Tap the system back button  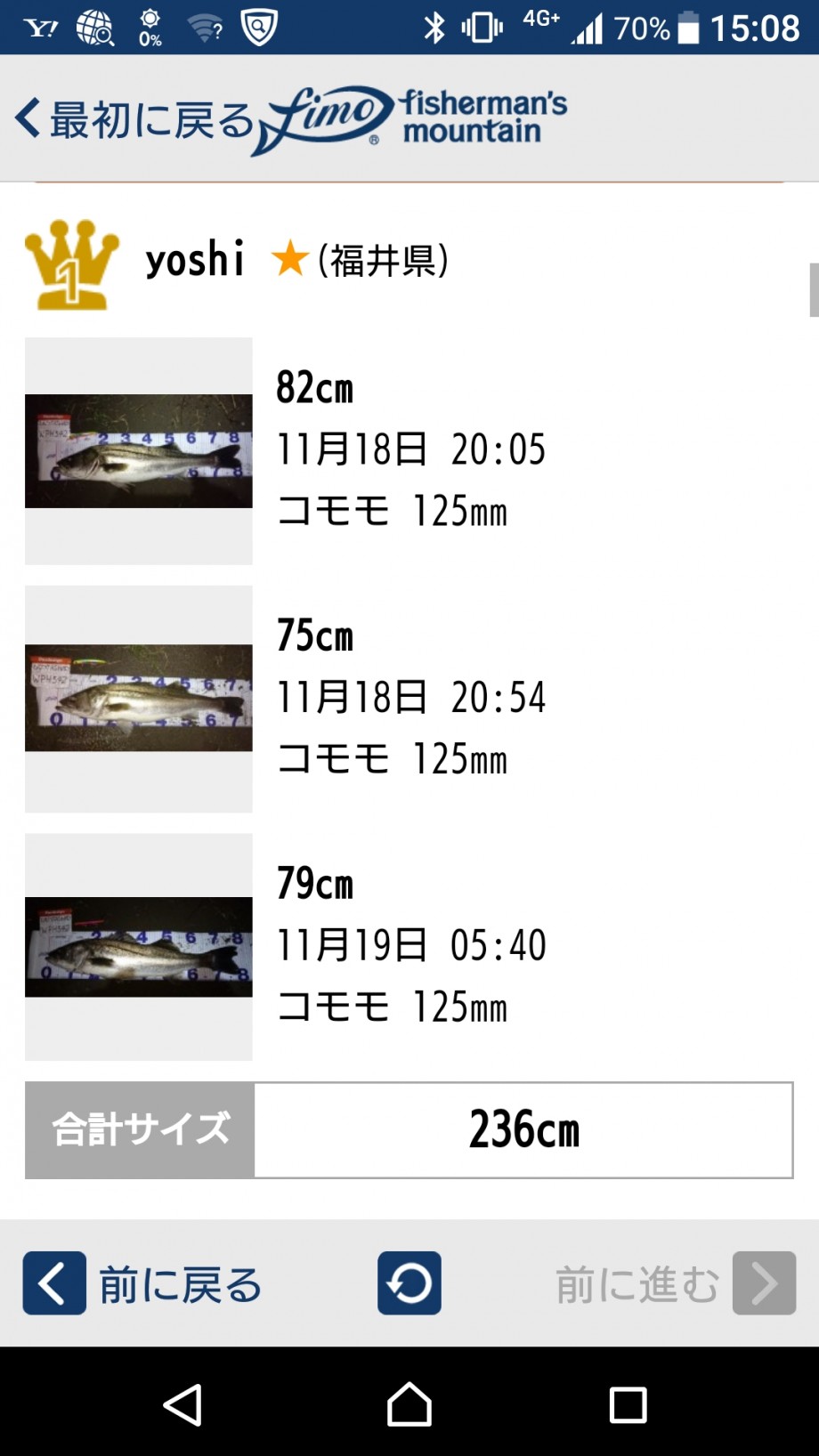point(183,1405)
